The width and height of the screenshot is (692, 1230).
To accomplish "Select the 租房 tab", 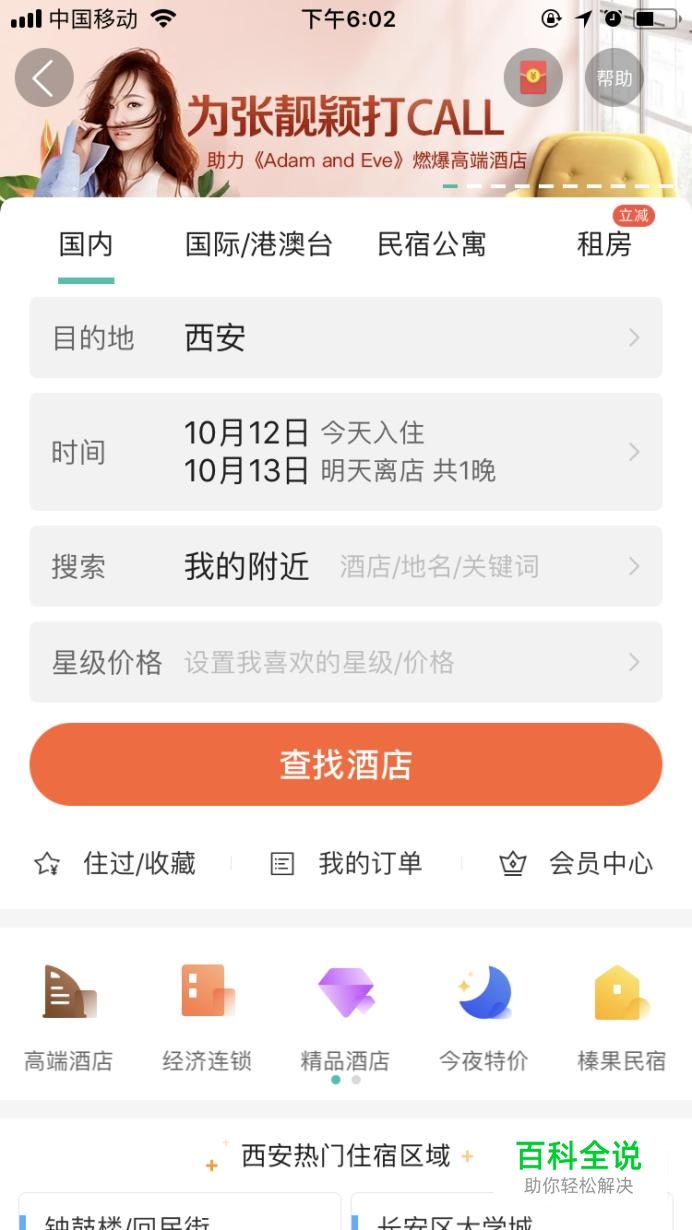I will (x=604, y=245).
